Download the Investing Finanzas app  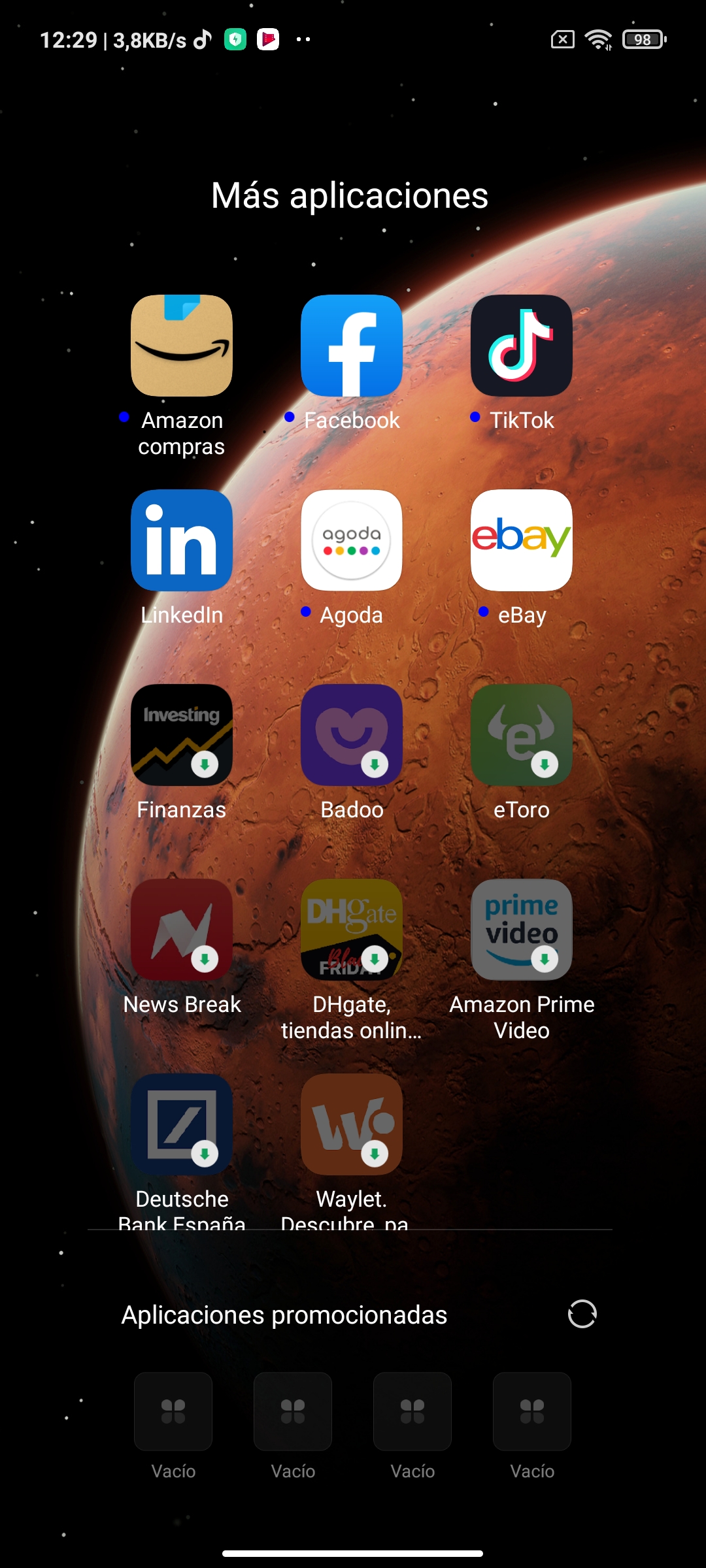(x=182, y=735)
